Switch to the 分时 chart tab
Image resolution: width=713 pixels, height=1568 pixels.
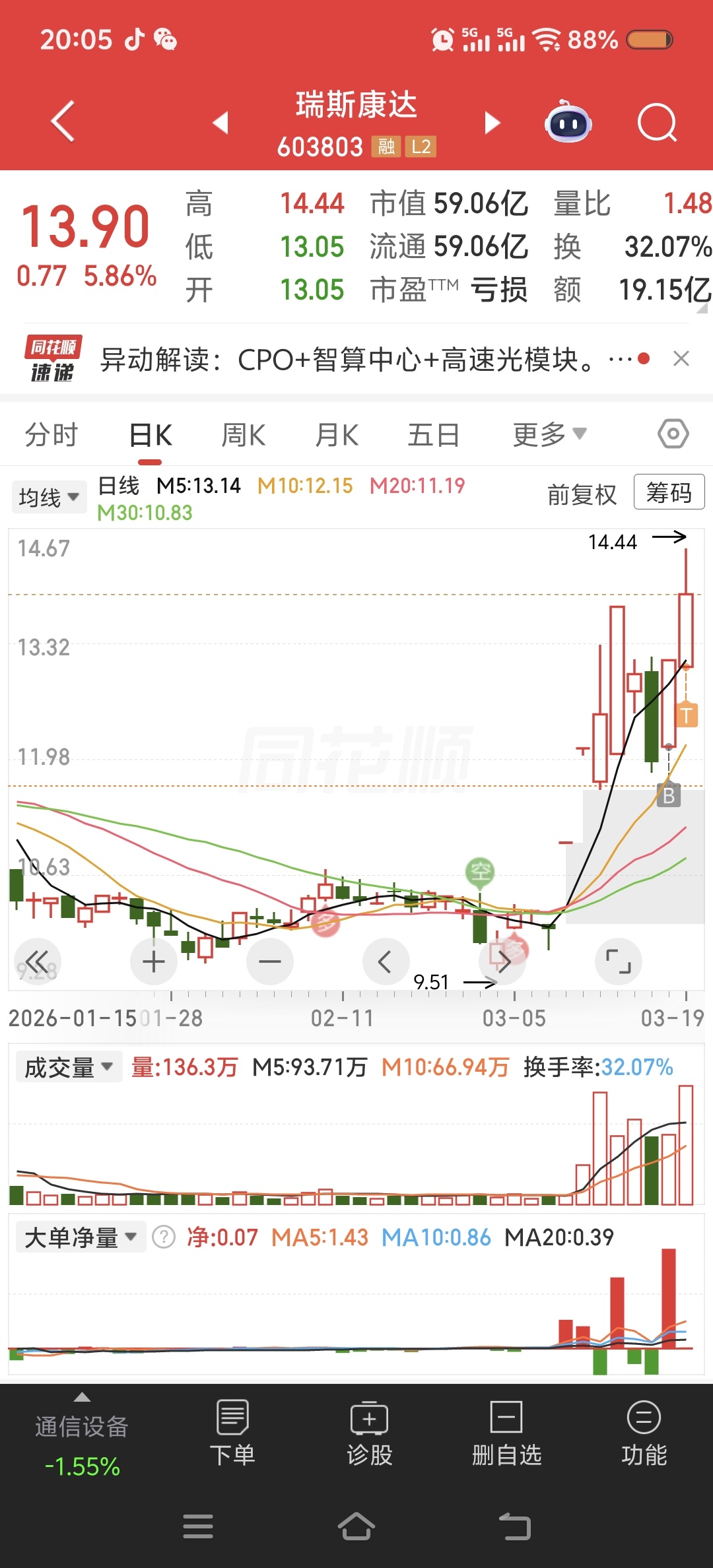point(51,435)
